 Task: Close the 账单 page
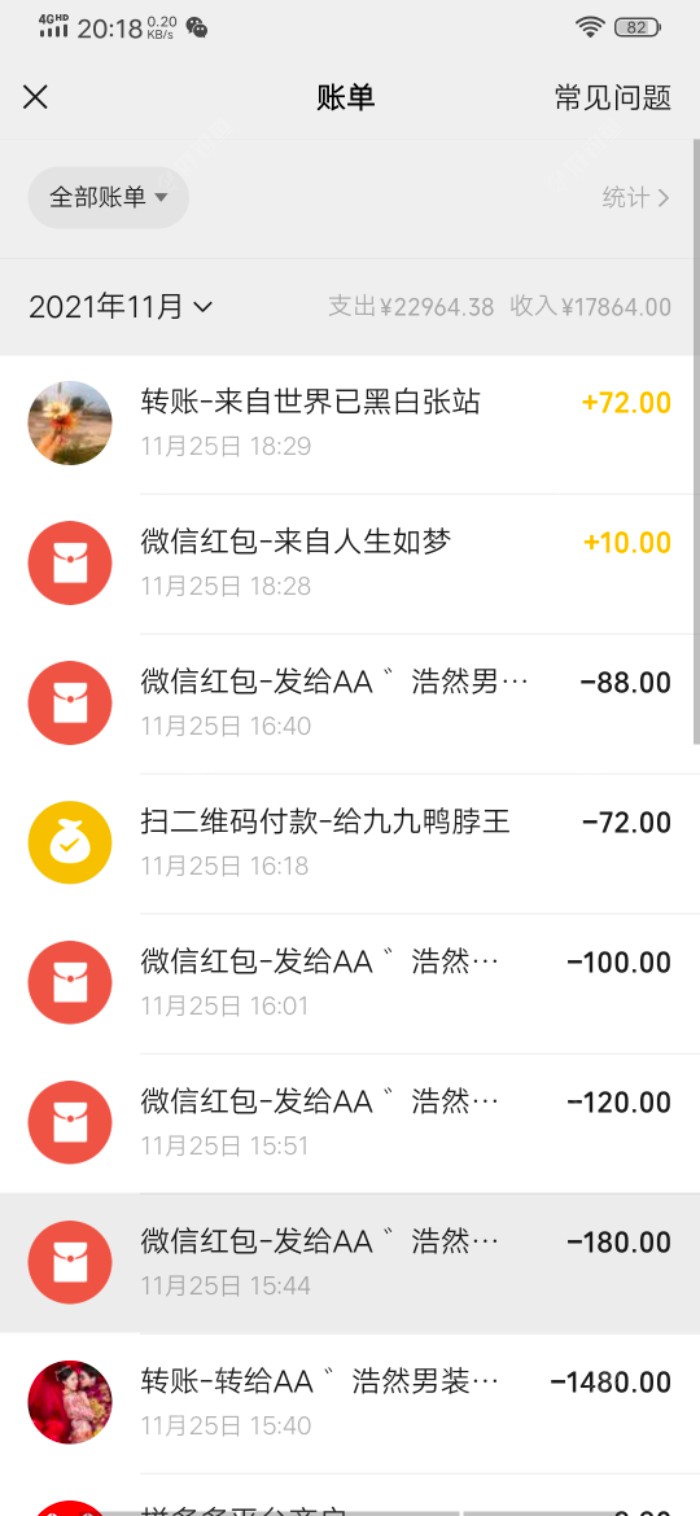pyautogui.click(x=36, y=97)
